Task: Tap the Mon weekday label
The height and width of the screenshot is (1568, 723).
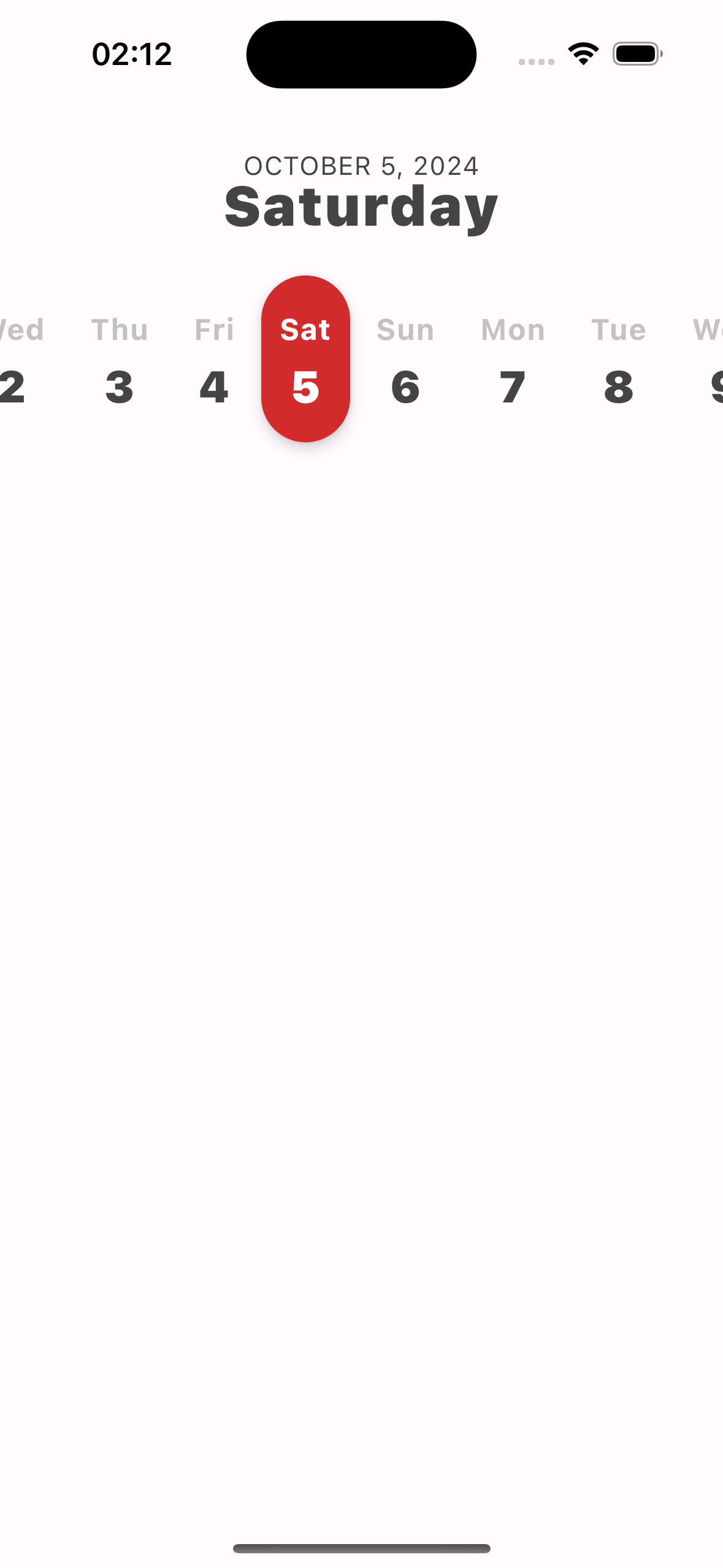Action: pyautogui.click(x=513, y=329)
